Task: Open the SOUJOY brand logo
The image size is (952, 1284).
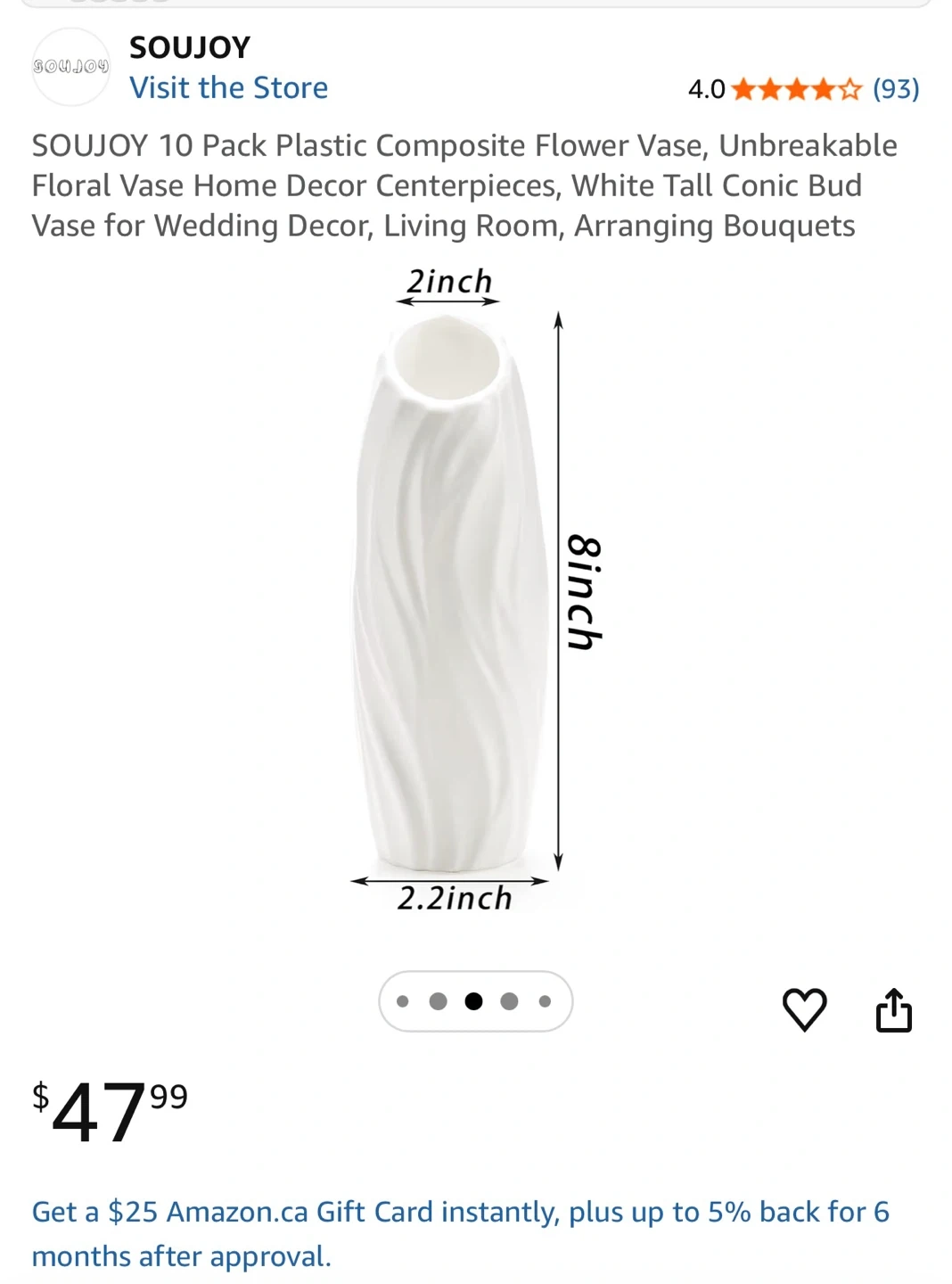Action: click(71, 67)
